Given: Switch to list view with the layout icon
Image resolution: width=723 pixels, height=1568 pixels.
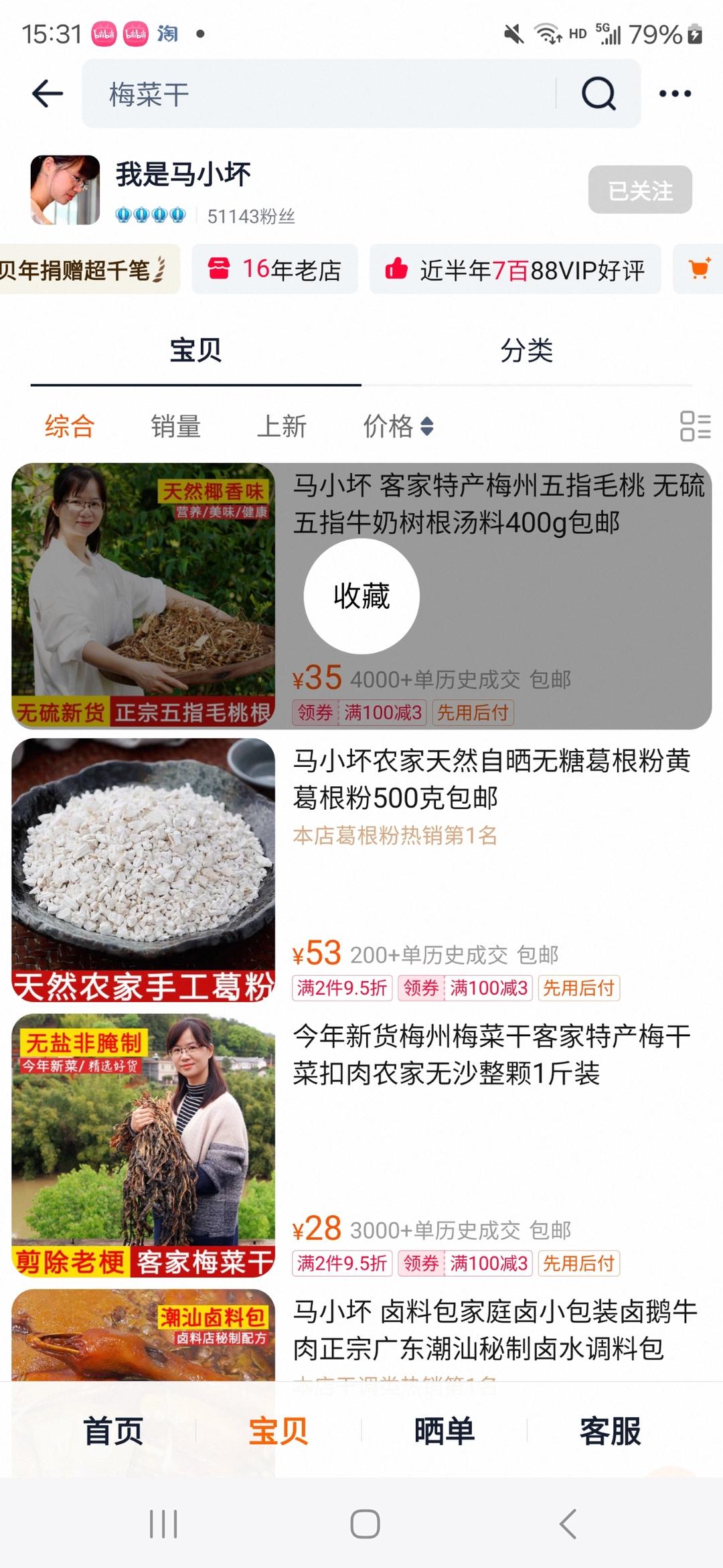Looking at the screenshot, I should [695, 426].
